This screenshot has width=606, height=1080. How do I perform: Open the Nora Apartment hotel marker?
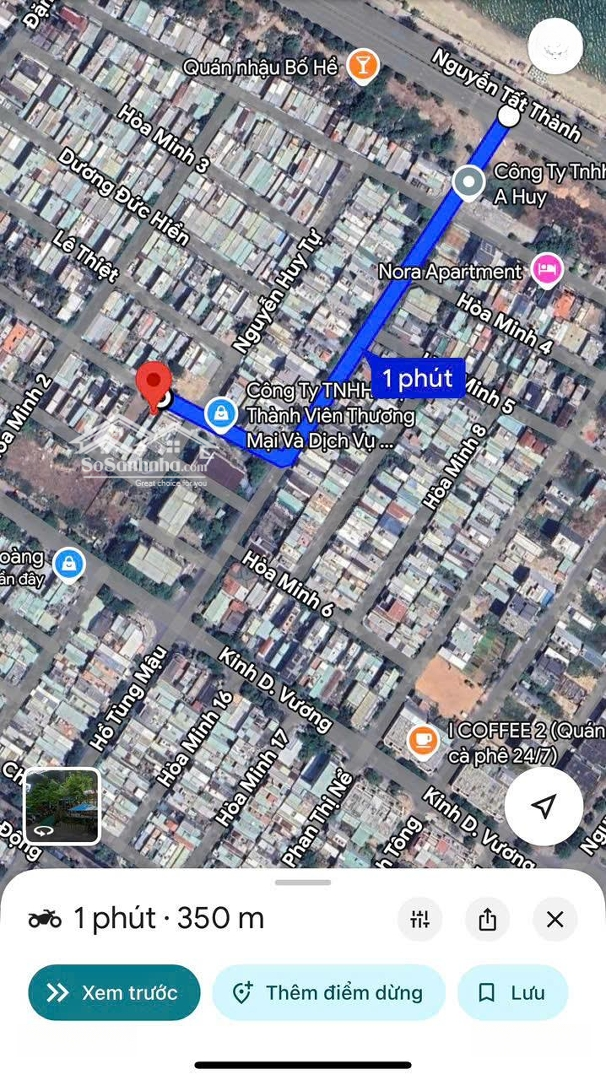[x=546, y=269]
